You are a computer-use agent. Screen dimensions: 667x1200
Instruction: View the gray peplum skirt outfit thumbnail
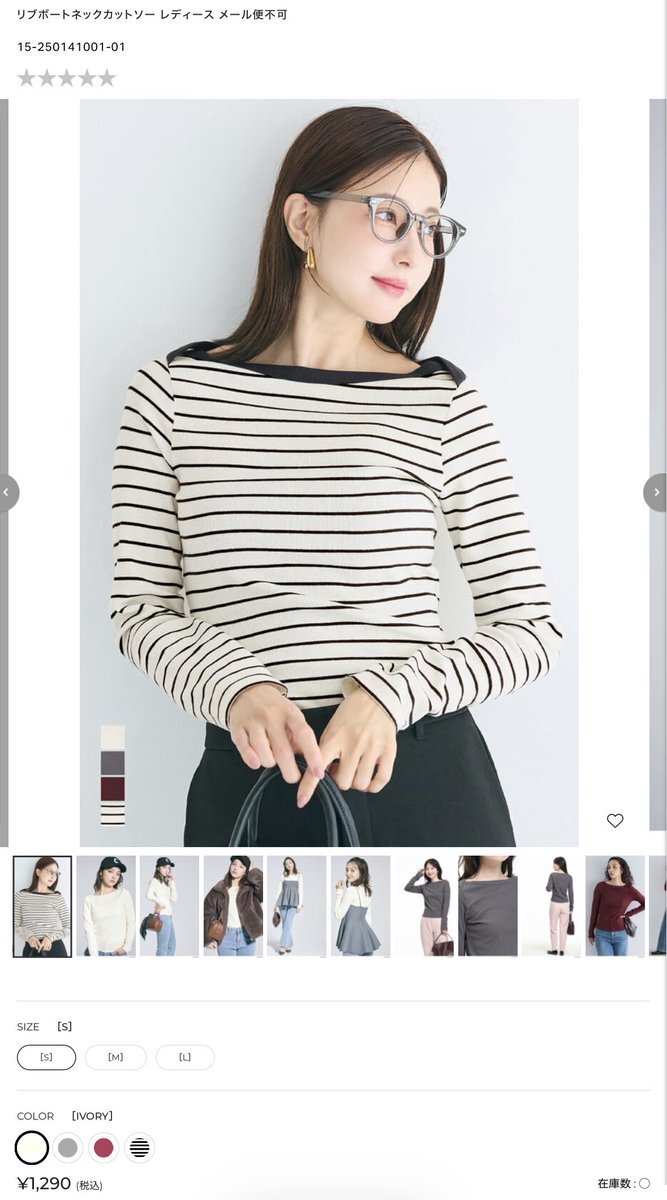[x=360, y=906]
